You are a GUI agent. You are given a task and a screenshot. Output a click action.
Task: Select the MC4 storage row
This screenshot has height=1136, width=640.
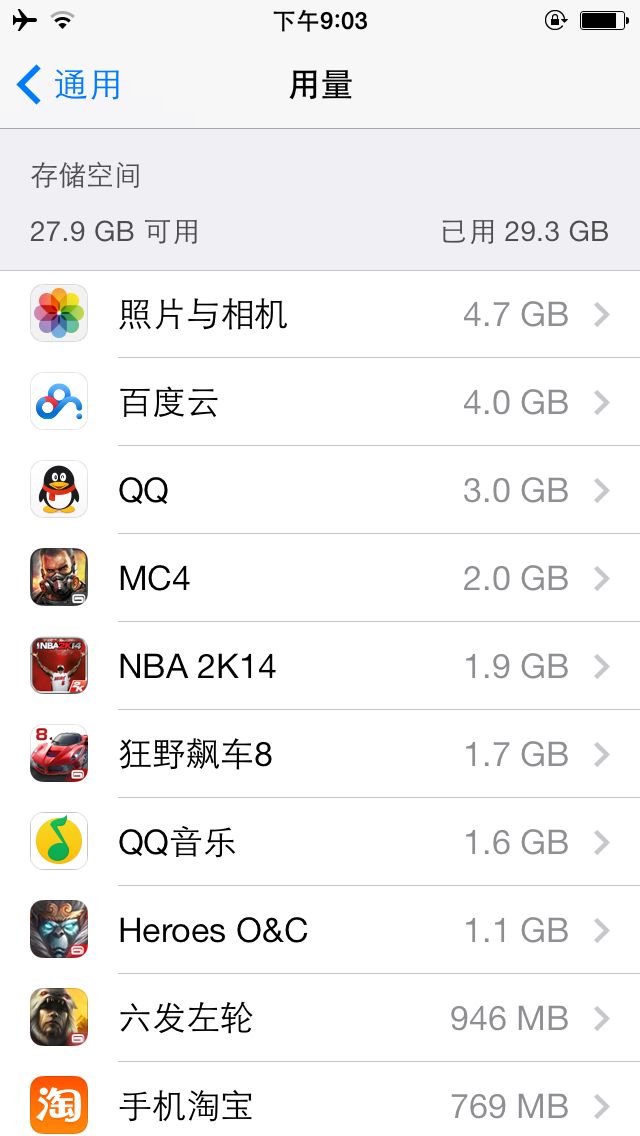(320, 578)
